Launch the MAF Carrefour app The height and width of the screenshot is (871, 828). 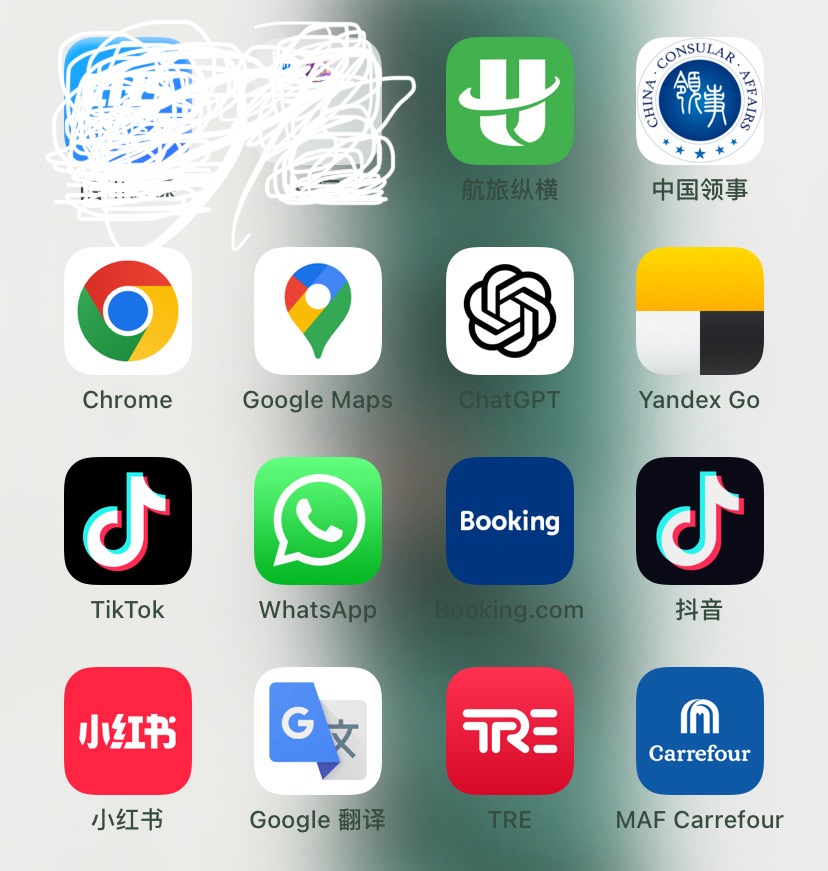[x=699, y=731]
